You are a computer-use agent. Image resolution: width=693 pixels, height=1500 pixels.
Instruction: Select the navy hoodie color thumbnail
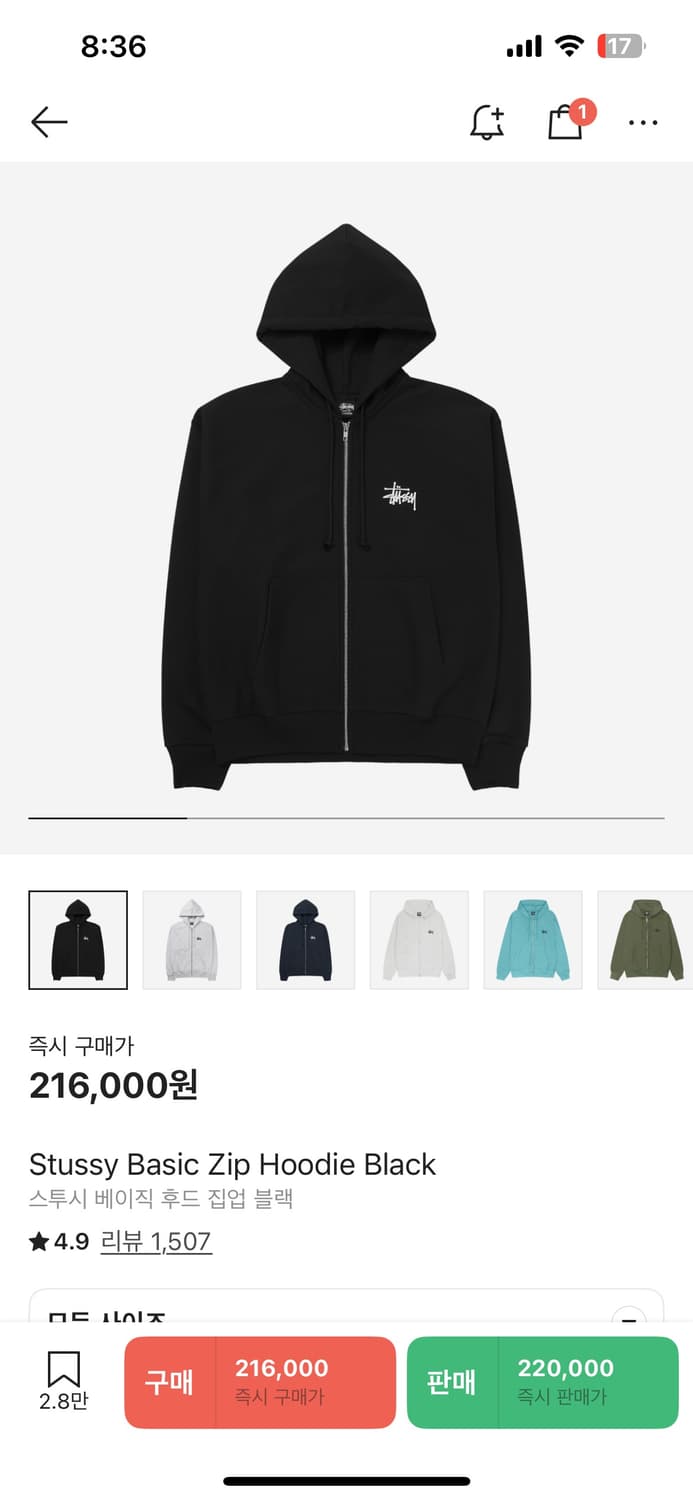click(306, 940)
